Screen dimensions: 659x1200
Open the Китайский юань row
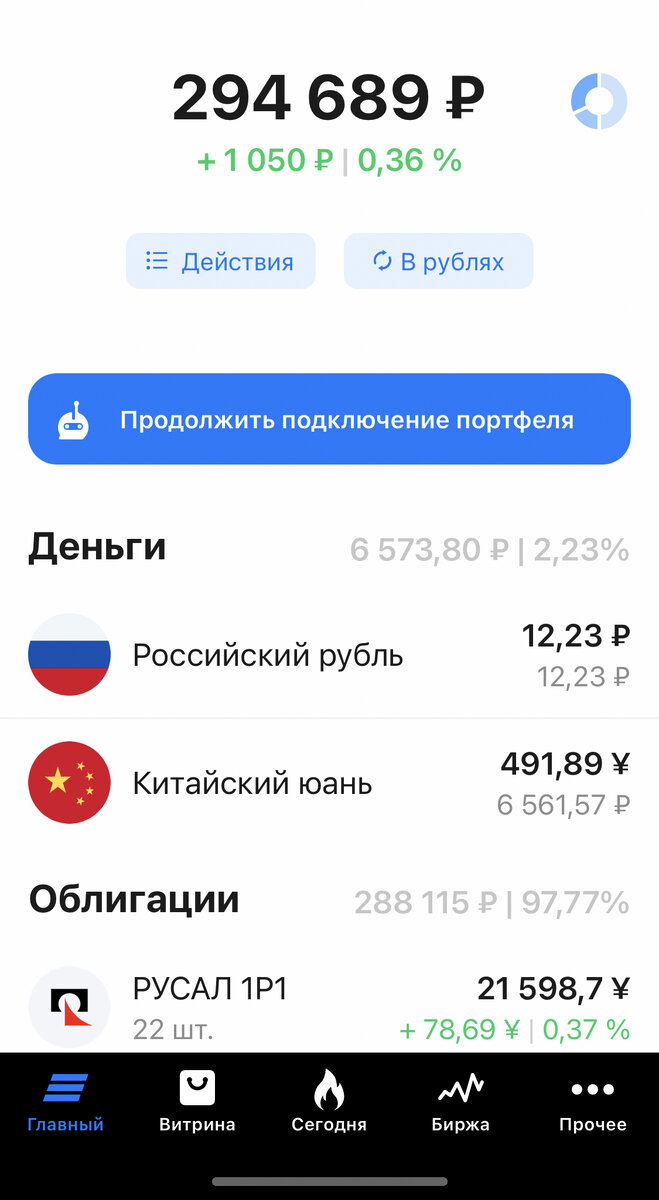point(329,783)
